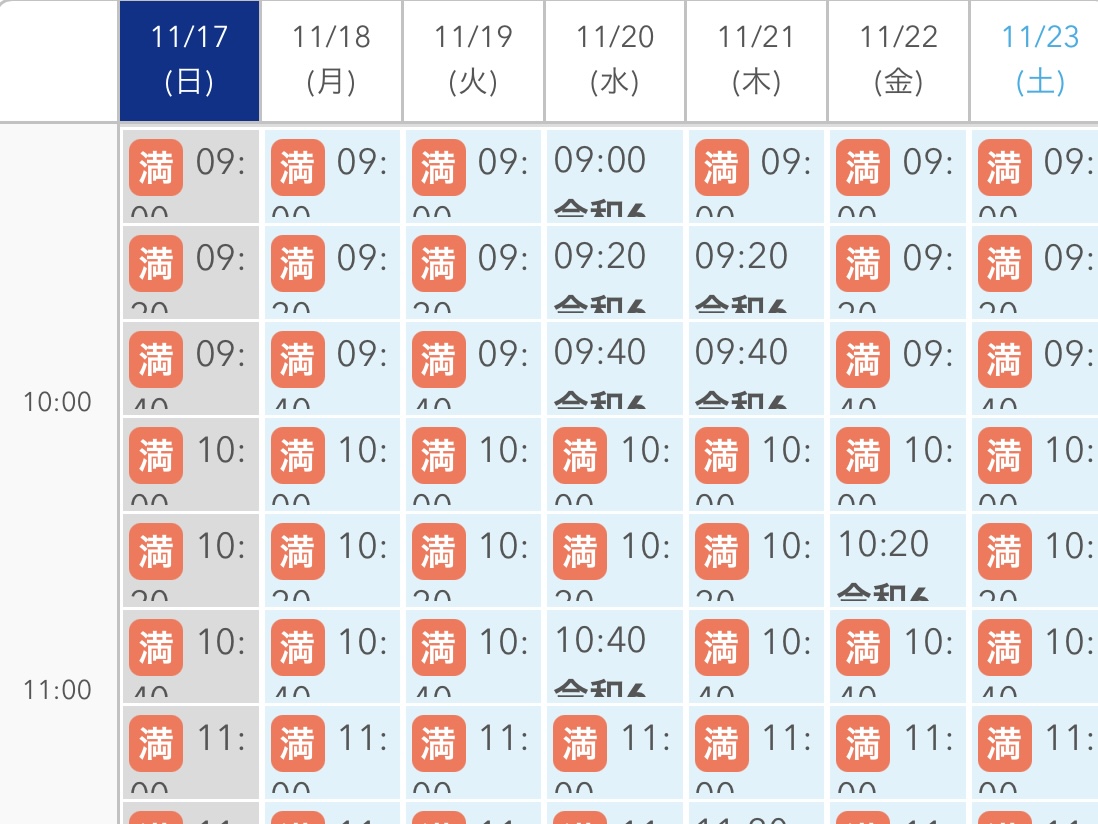Reserve the 10:20 slot on 11/22 Friday
Image resolution: width=1098 pixels, height=824 pixels.
click(x=897, y=560)
